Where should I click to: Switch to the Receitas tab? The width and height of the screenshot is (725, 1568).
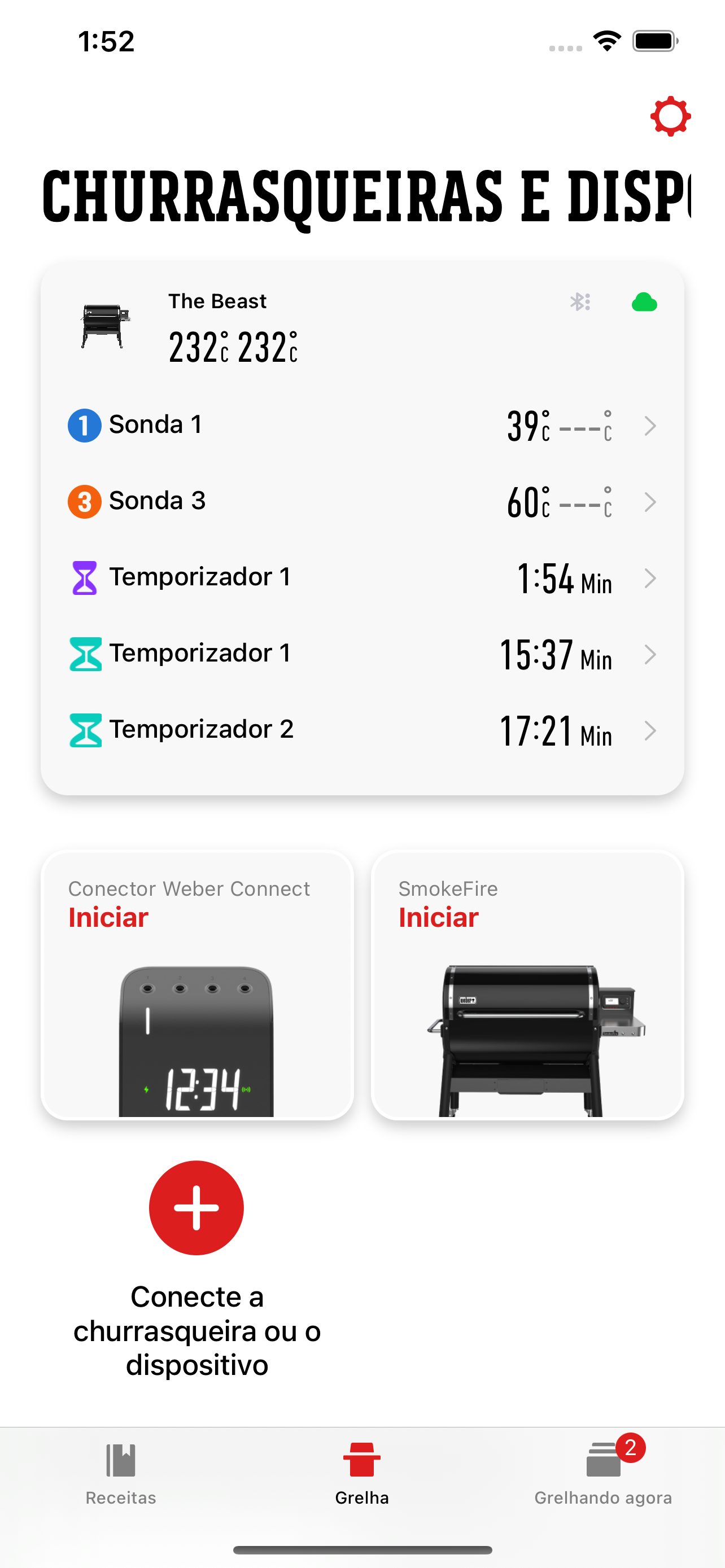pos(120,1474)
